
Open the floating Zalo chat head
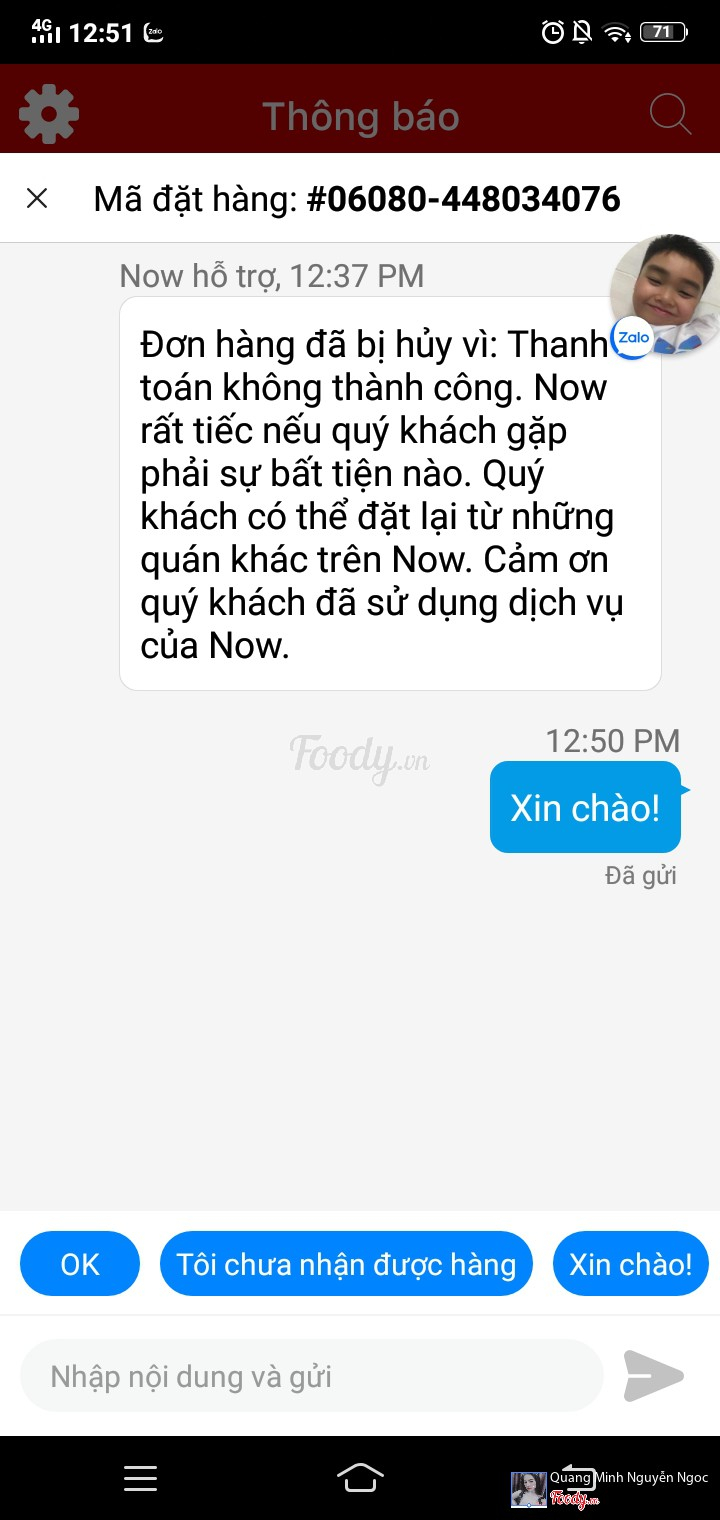click(664, 294)
